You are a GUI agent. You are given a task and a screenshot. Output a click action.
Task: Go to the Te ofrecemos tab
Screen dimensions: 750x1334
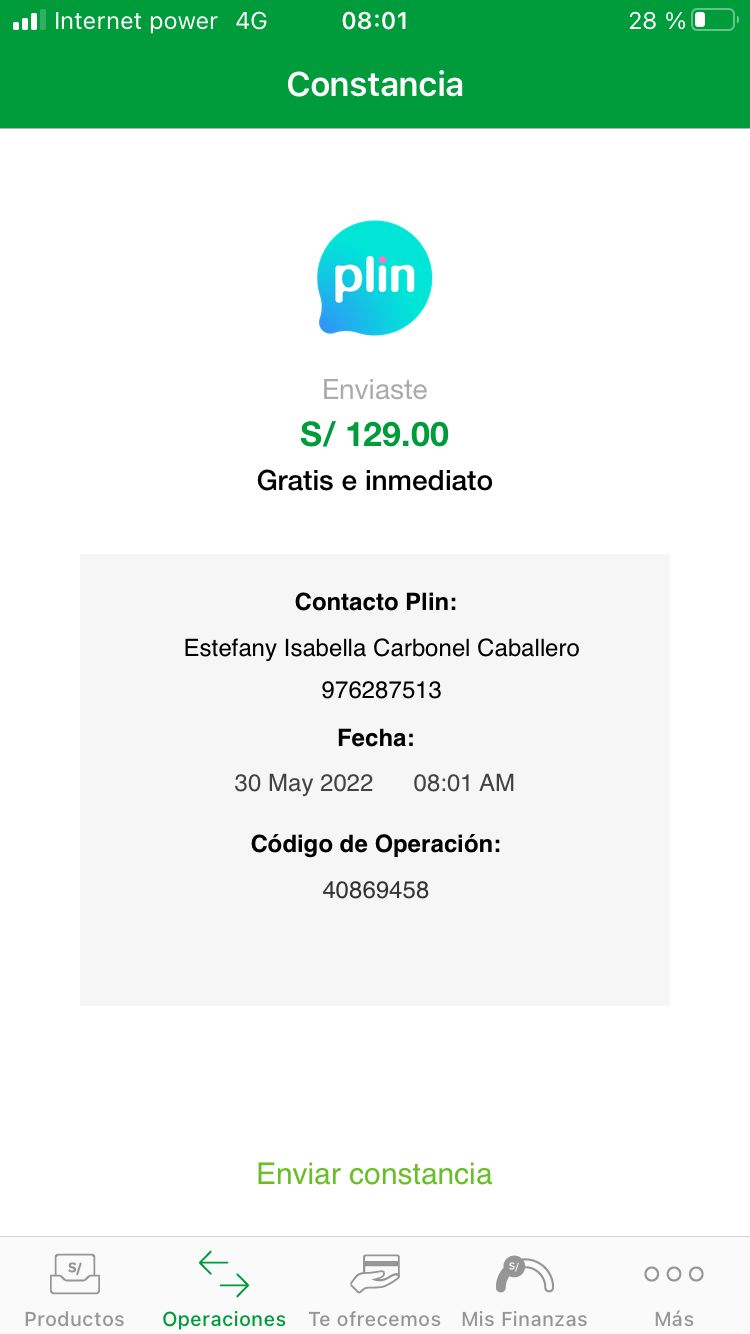pyautogui.click(x=375, y=1288)
